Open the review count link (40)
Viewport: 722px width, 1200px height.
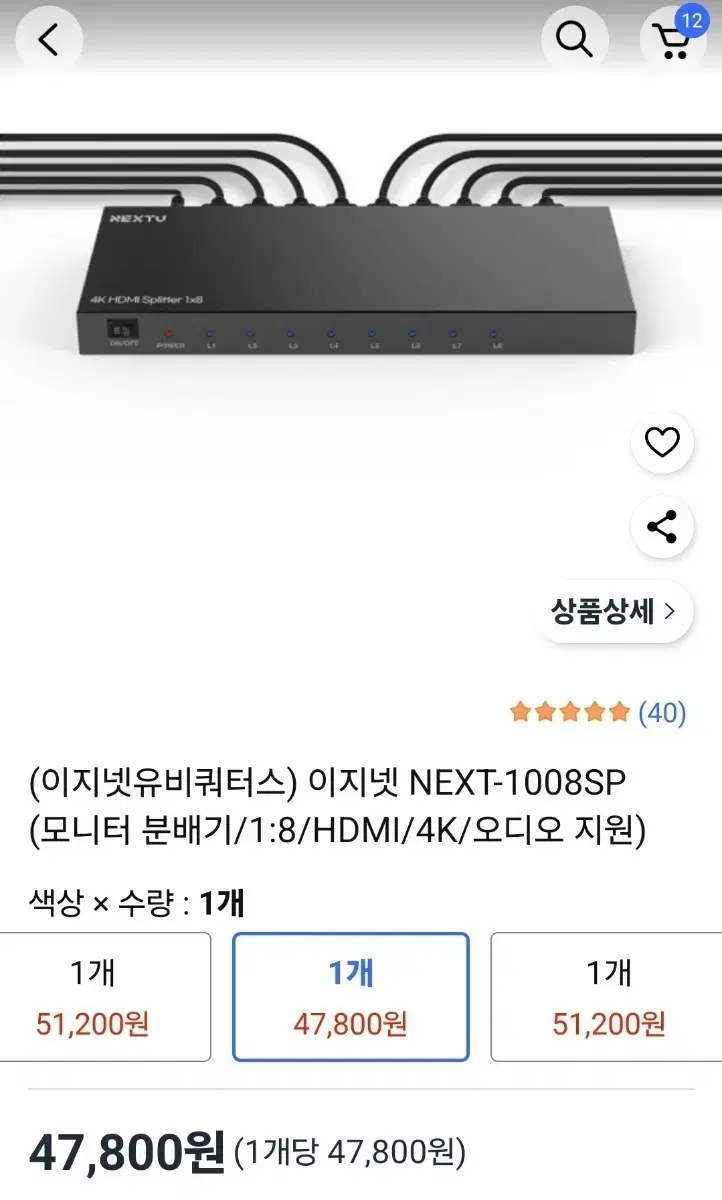click(x=662, y=712)
